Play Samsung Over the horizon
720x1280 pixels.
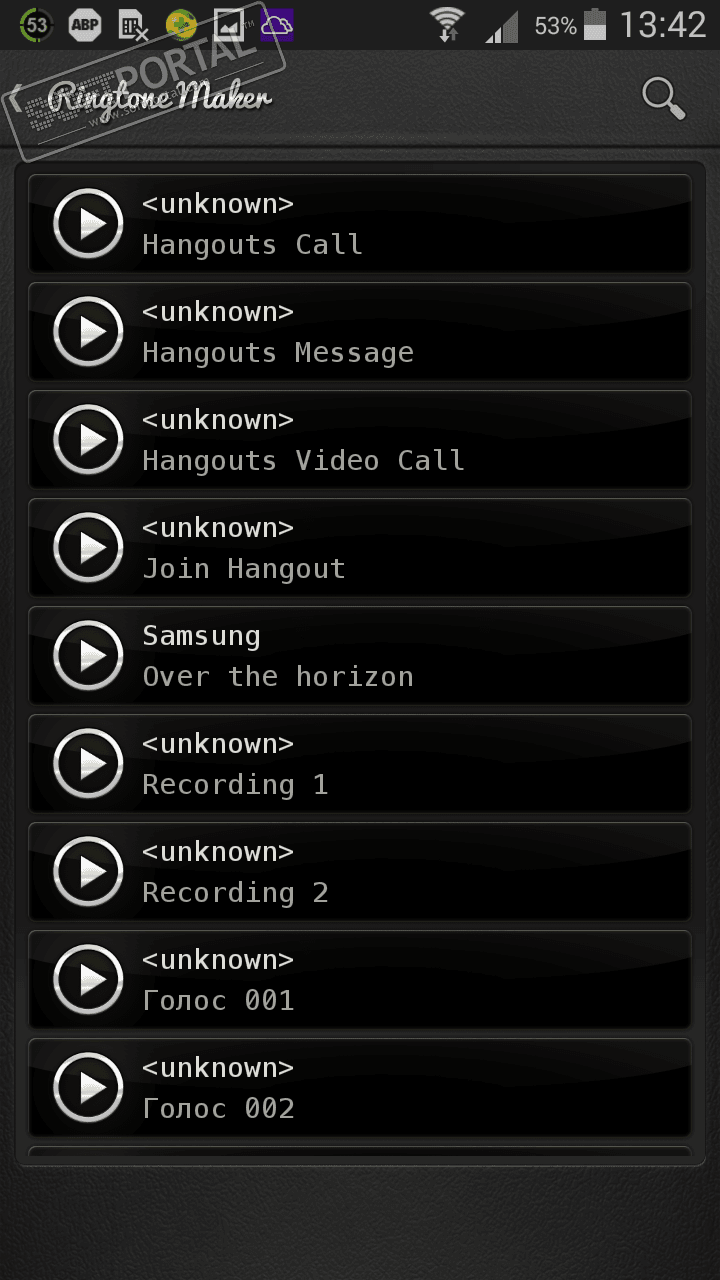point(88,656)
